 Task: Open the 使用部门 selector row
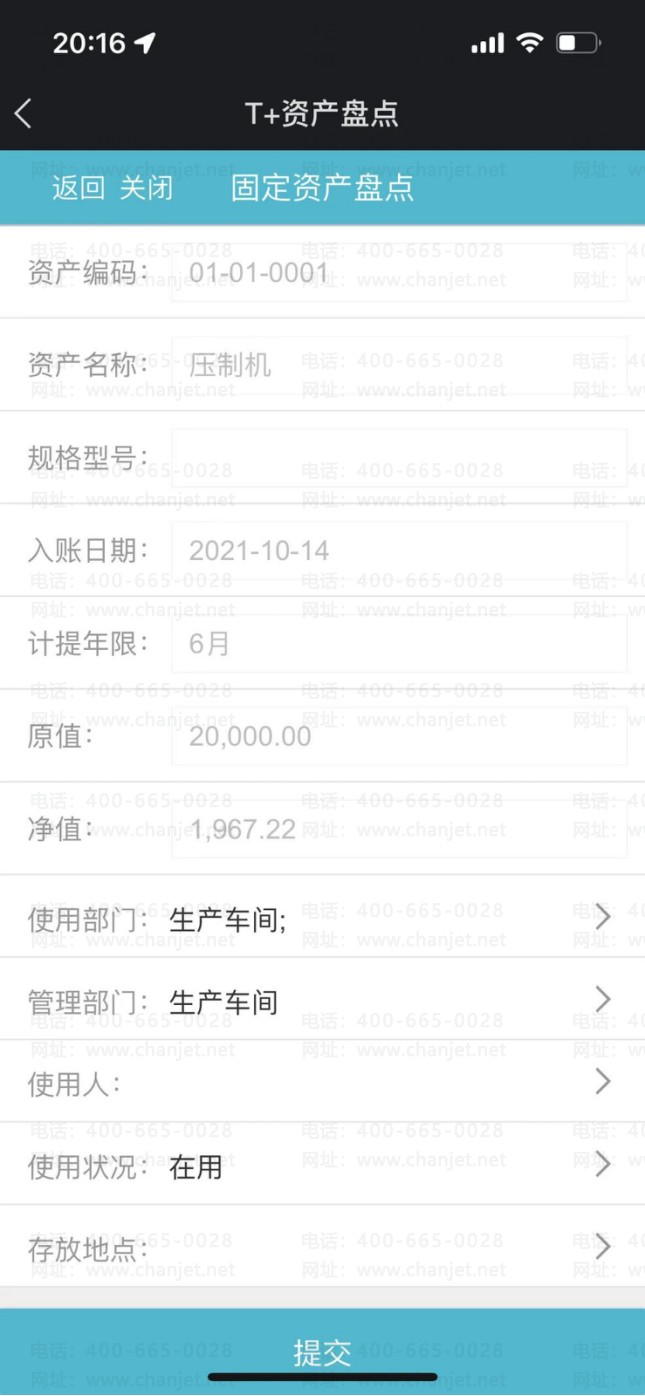point(322,918)
